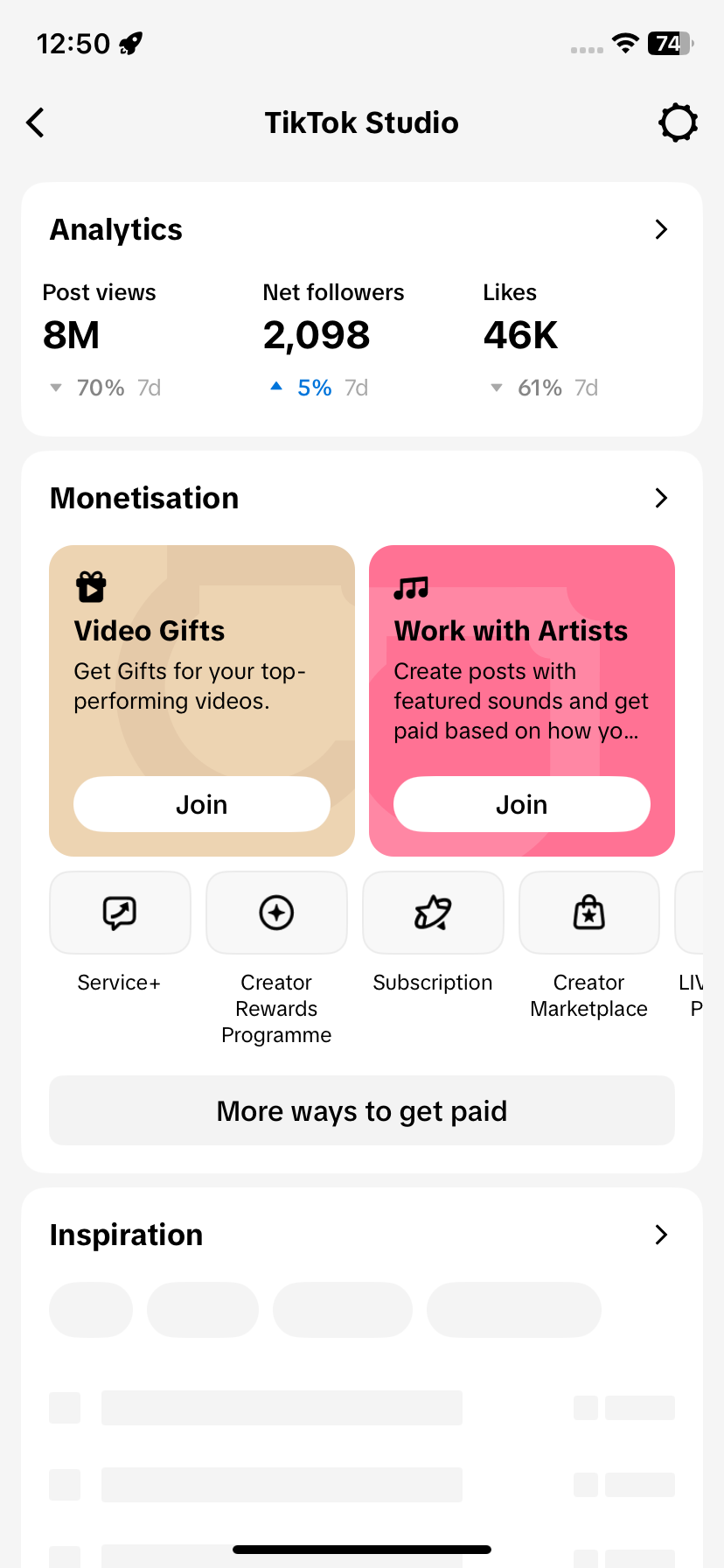This screenshot has width=724, height=1568.
Task: View Net followers stats
Action: (x=333, y=340)
